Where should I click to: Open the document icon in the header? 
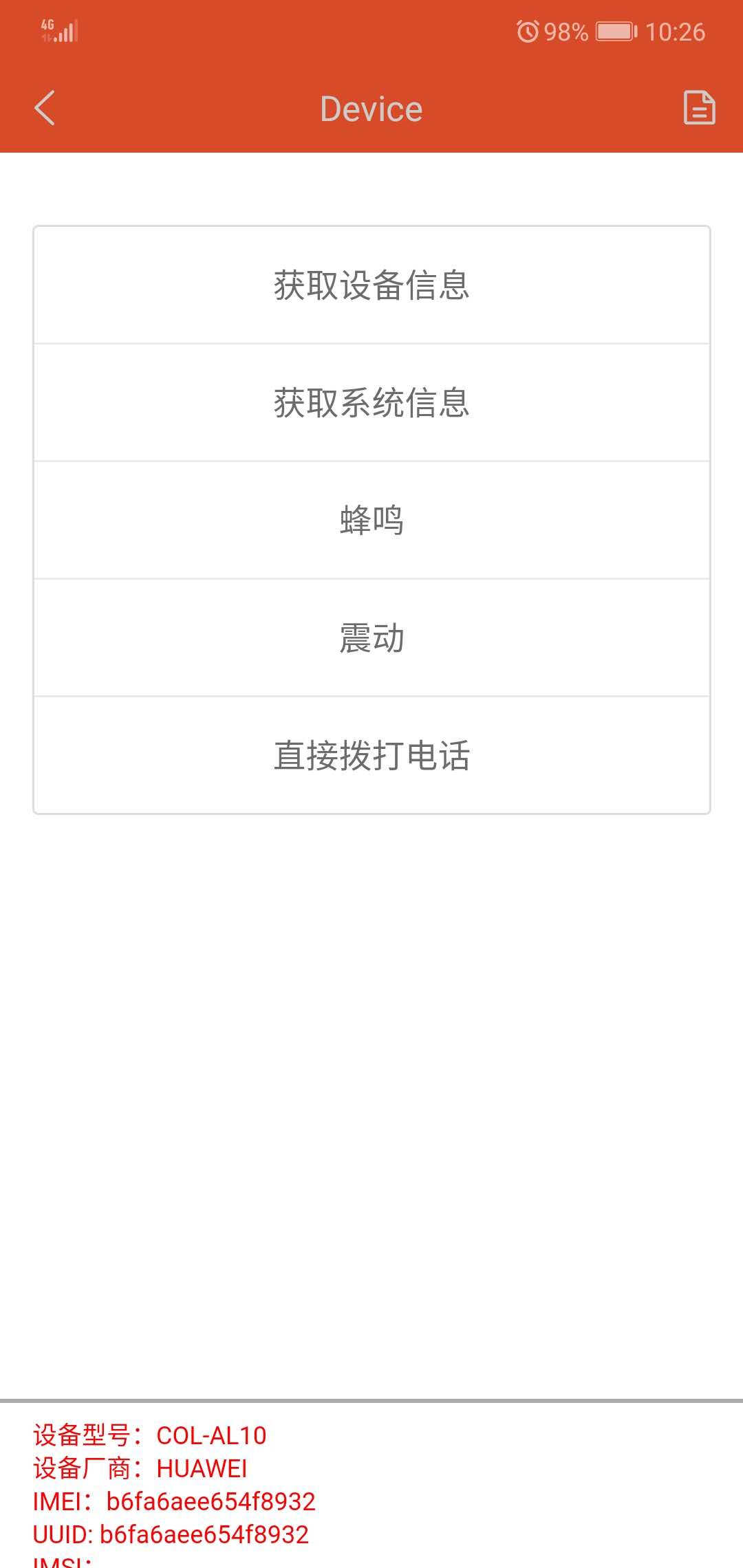point(699,108)
